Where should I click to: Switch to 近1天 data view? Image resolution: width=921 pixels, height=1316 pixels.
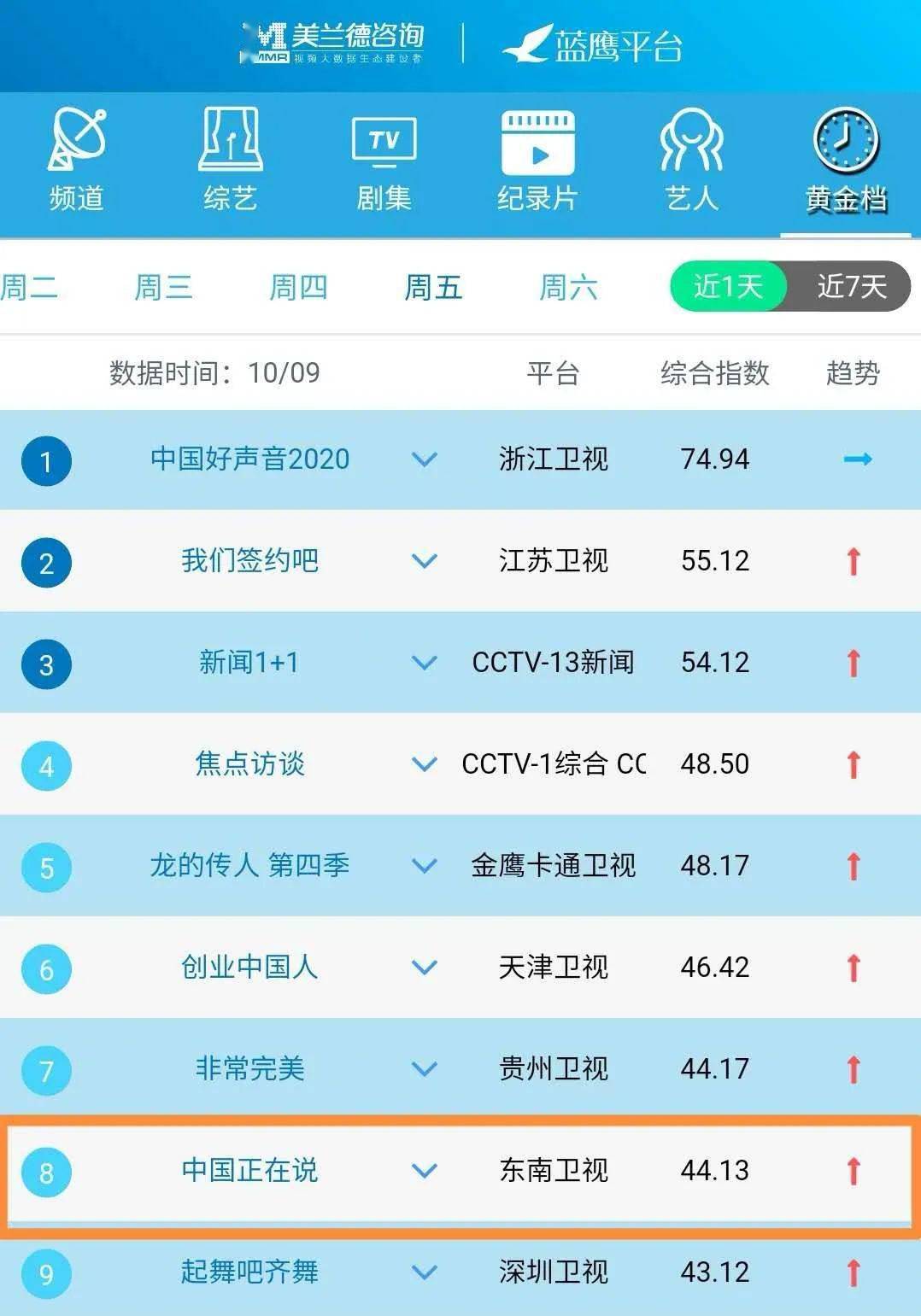[728, 288]
